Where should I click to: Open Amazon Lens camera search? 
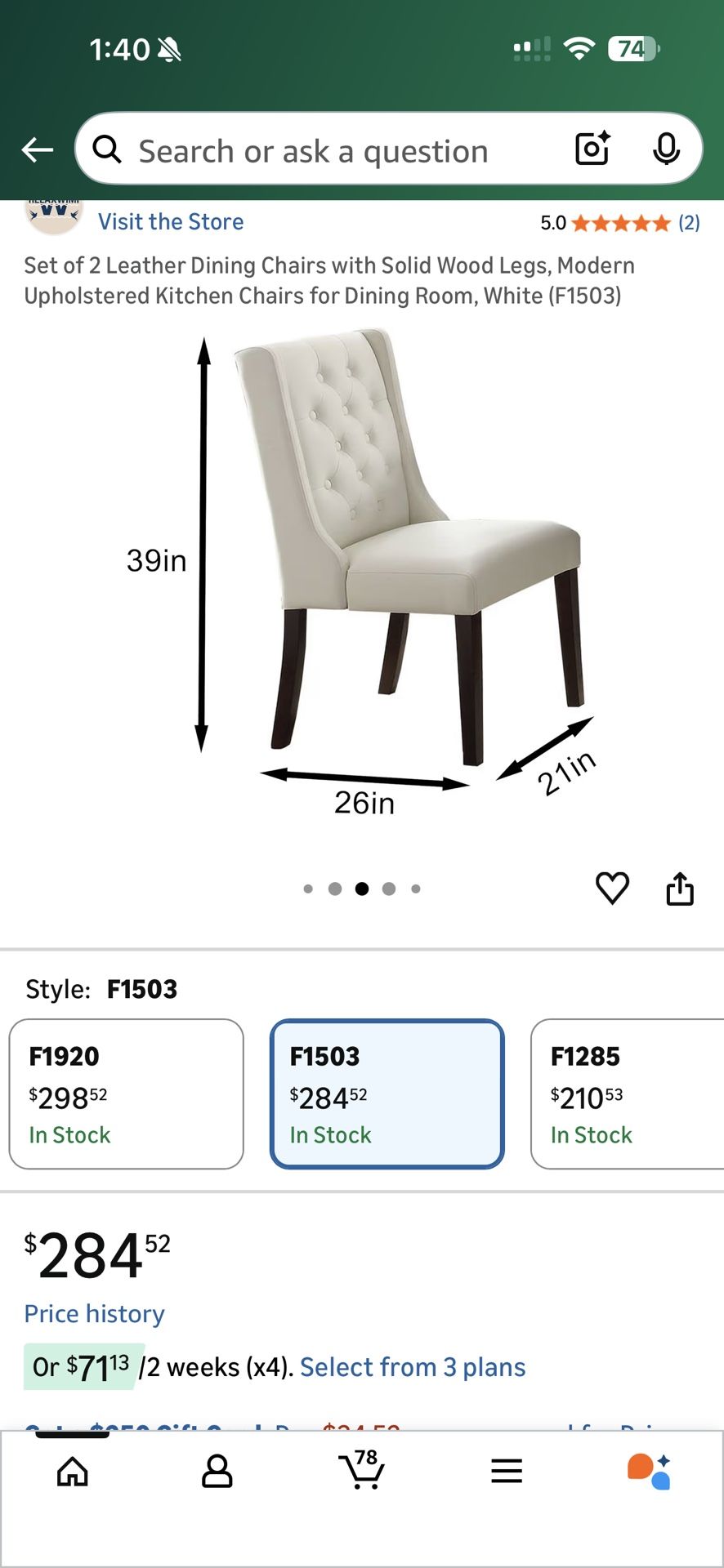pos(591,149)
